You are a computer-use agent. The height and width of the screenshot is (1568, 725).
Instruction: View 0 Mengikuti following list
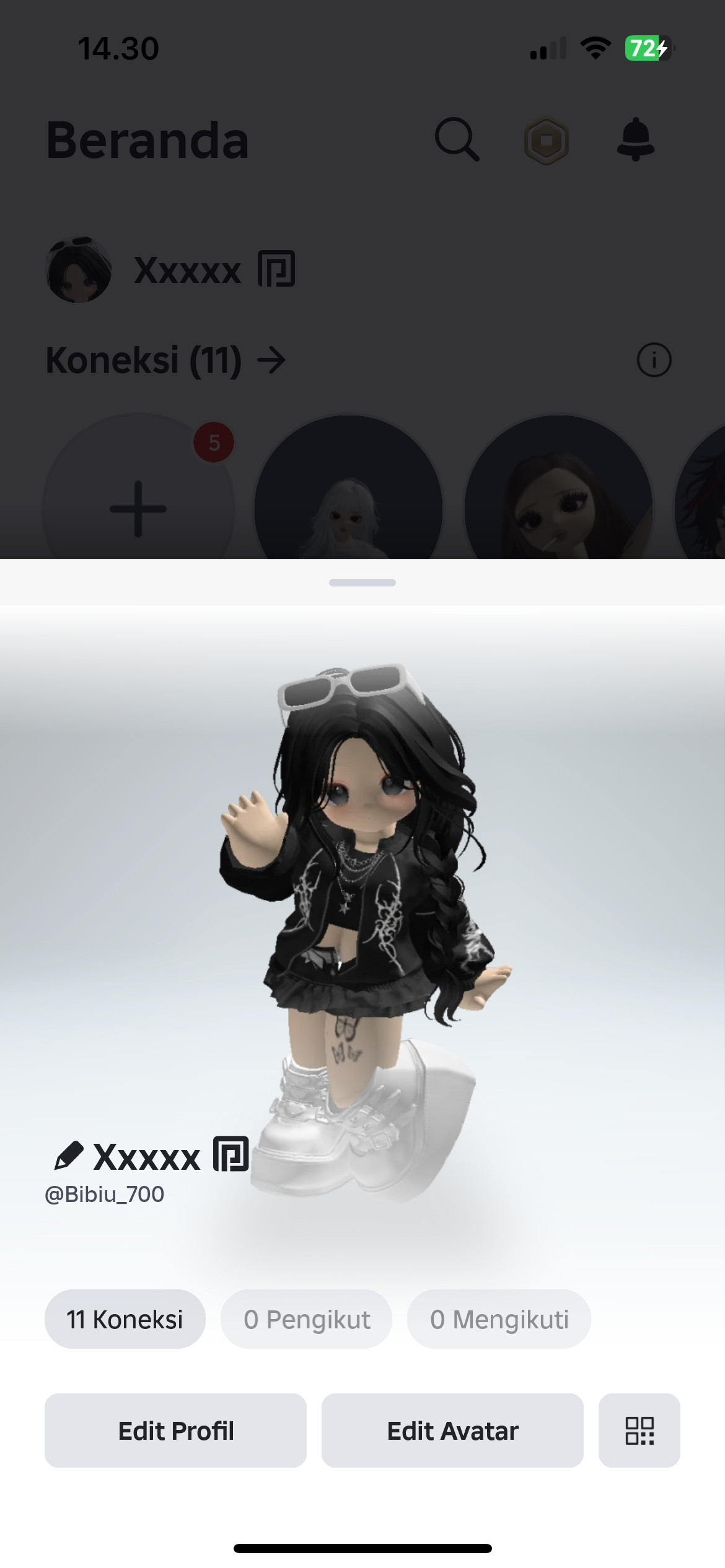point(499,1319)
